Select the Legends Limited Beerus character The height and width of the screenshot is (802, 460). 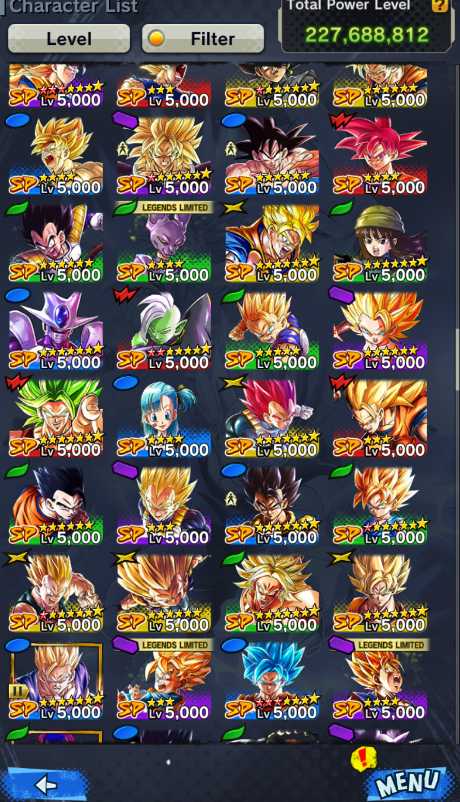click(164, 242)
